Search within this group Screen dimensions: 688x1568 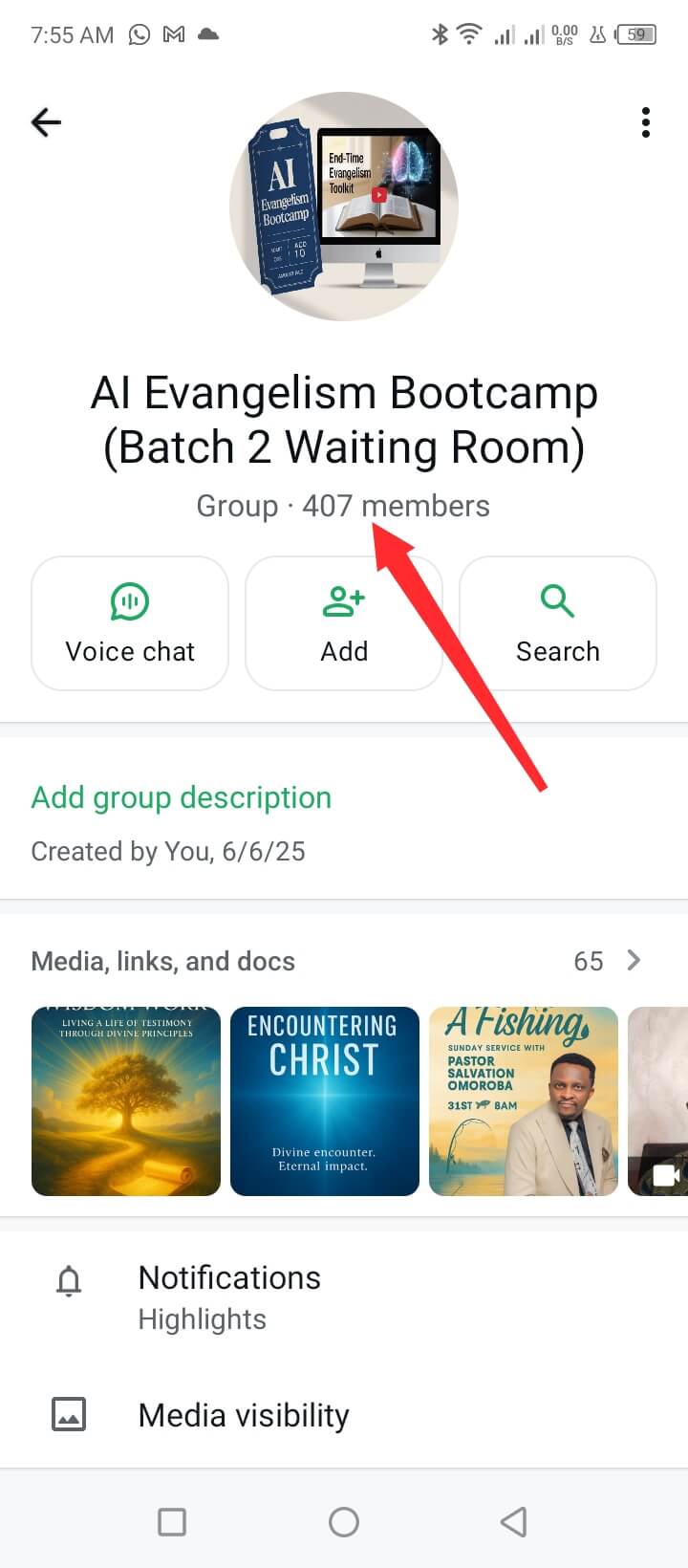558,623
